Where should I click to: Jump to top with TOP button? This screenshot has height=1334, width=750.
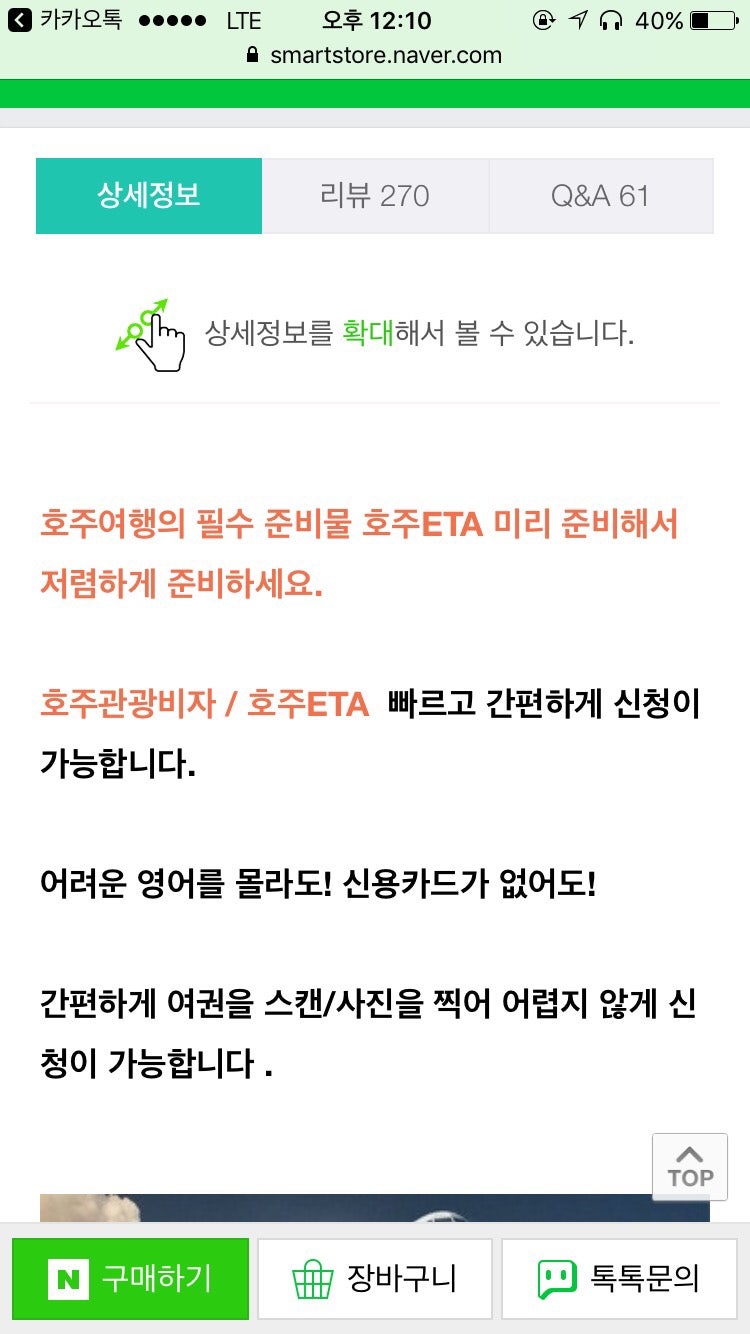690,1166
